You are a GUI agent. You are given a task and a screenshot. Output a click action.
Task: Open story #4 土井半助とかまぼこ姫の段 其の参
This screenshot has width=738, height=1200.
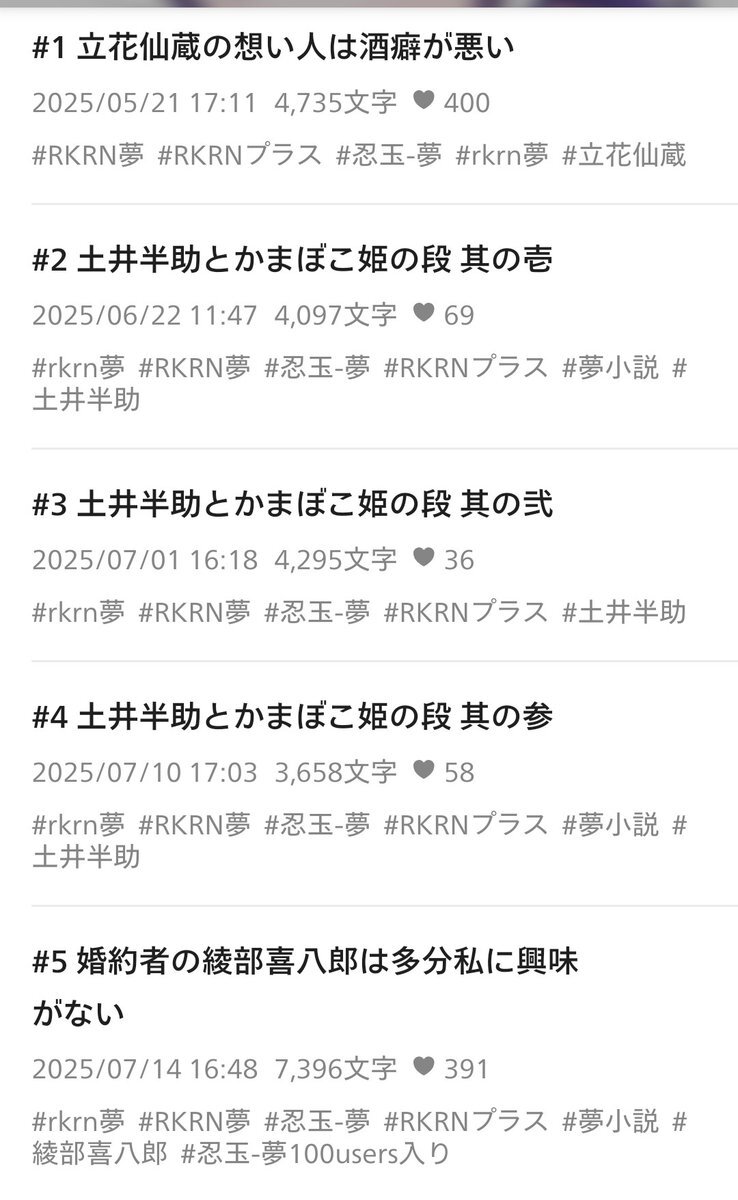(x=292, y=716)
